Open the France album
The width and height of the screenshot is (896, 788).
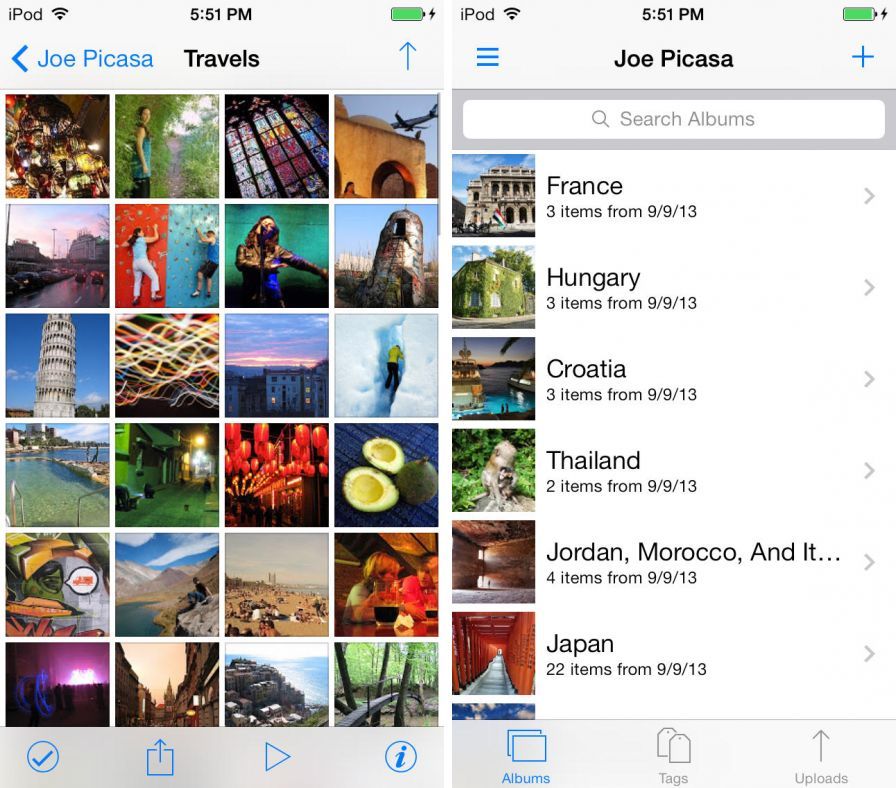point(673,196)
